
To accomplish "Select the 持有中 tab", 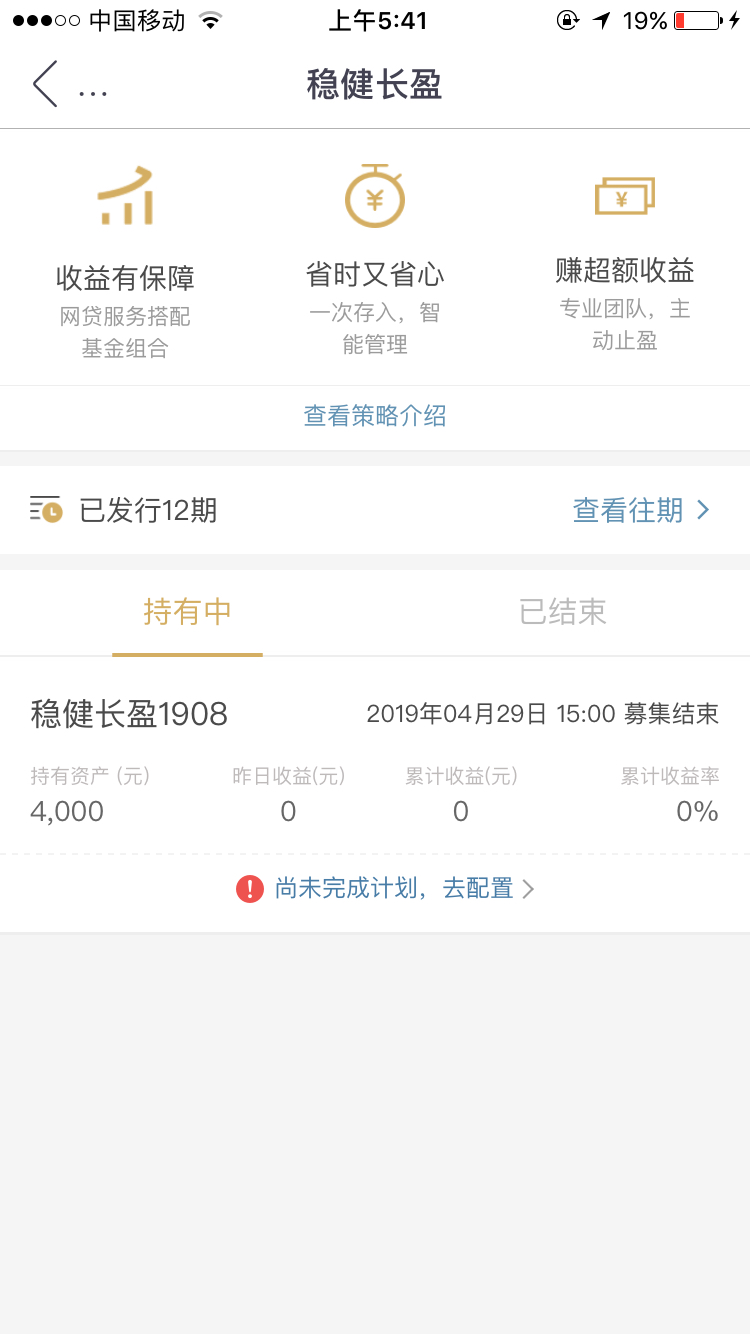I will pos(187,612).
